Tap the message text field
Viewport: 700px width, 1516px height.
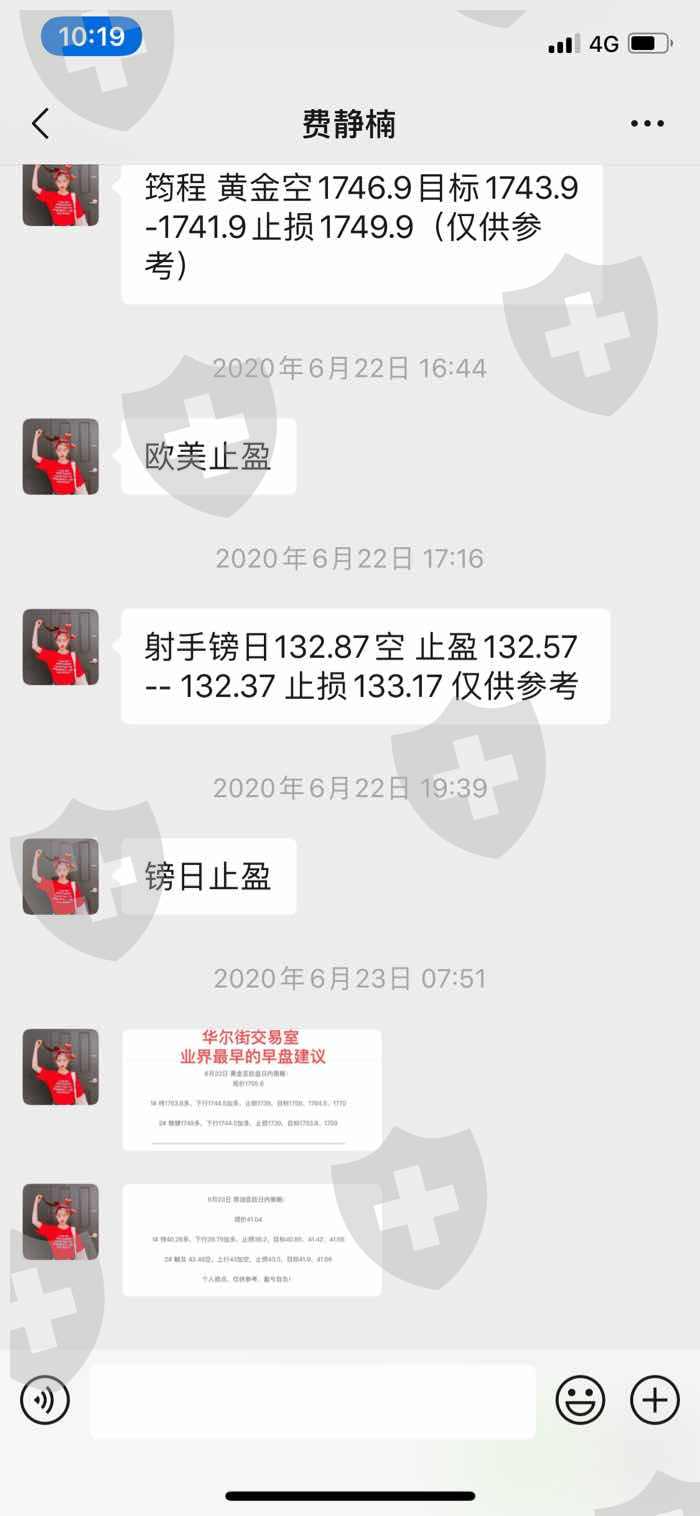click(x=313, y=1401)
